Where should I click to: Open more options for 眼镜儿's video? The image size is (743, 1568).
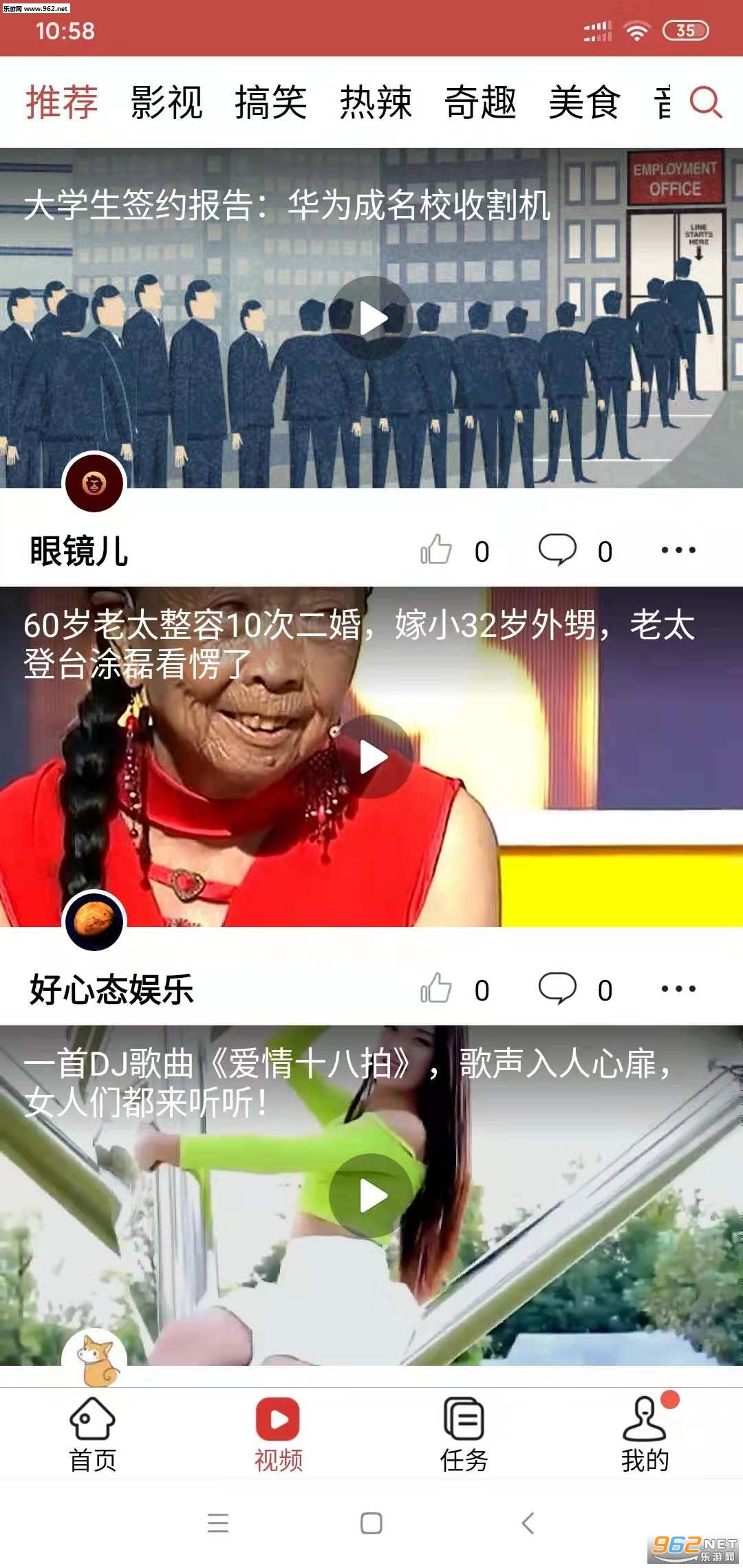[678, 550]
